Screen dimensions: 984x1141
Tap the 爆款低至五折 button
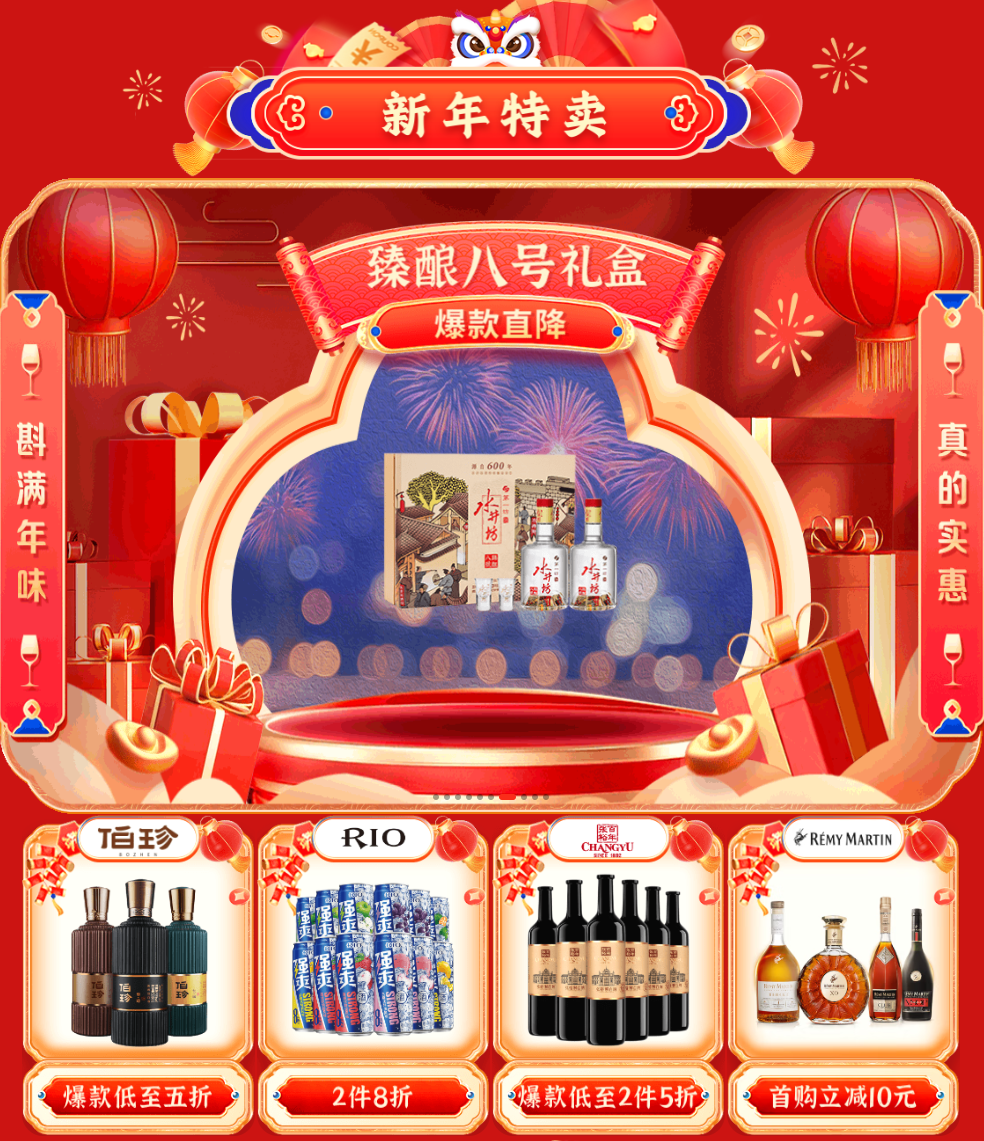(138, 1097)
